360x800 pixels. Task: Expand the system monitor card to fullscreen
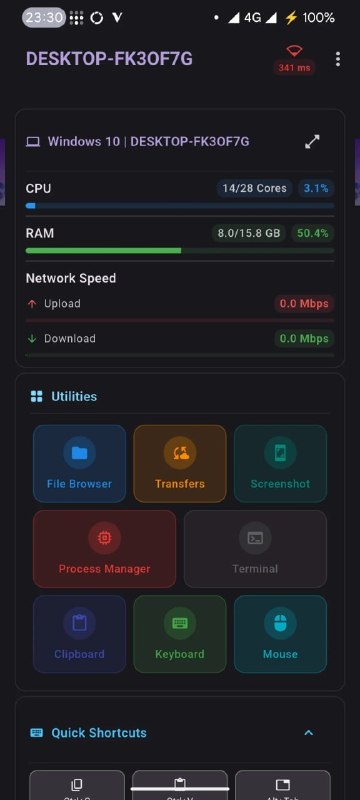(x=312, y=141)
